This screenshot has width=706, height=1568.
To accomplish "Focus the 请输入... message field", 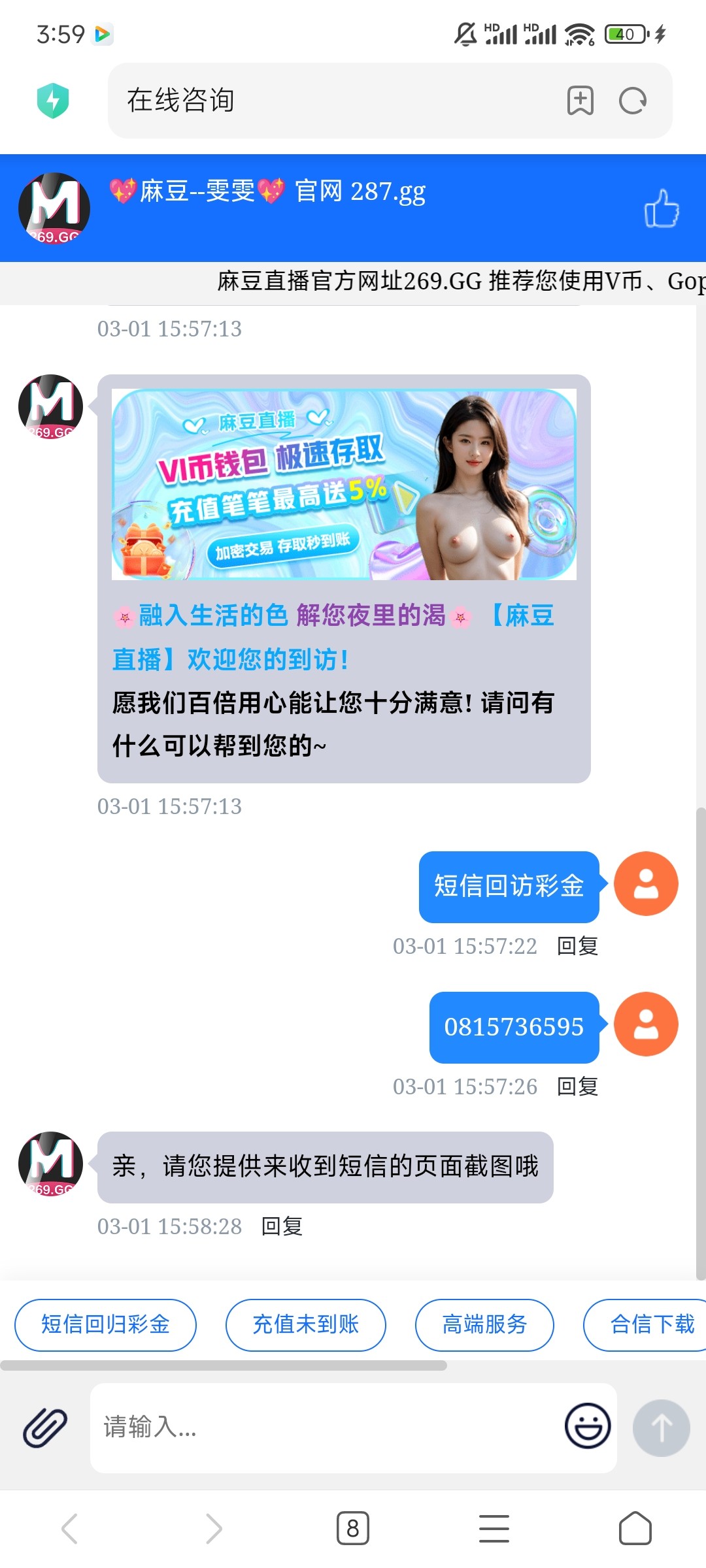I will (x=327, y=1428).
